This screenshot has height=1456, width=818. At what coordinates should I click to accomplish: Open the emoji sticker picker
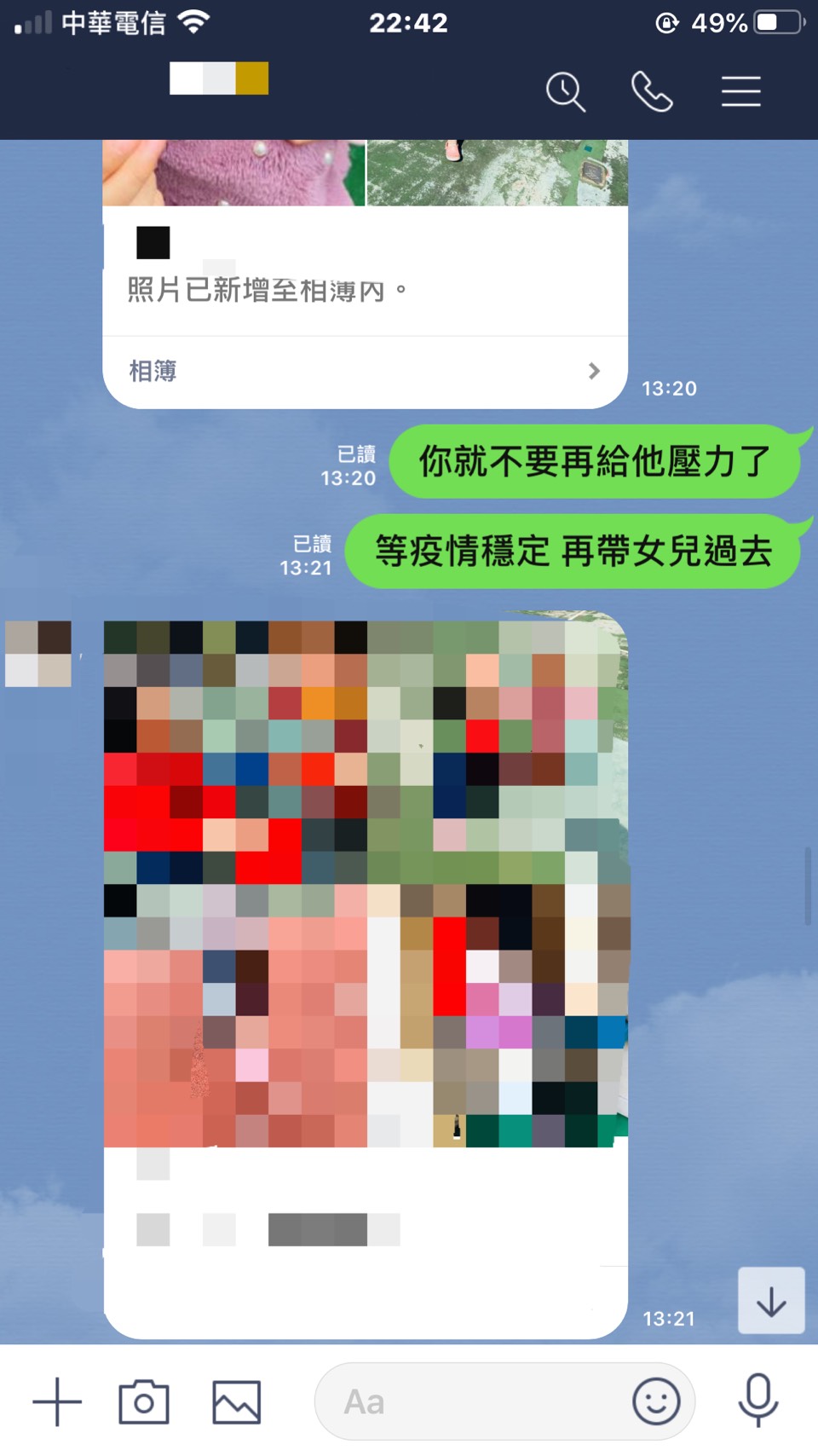click(x=656, y=1401)
